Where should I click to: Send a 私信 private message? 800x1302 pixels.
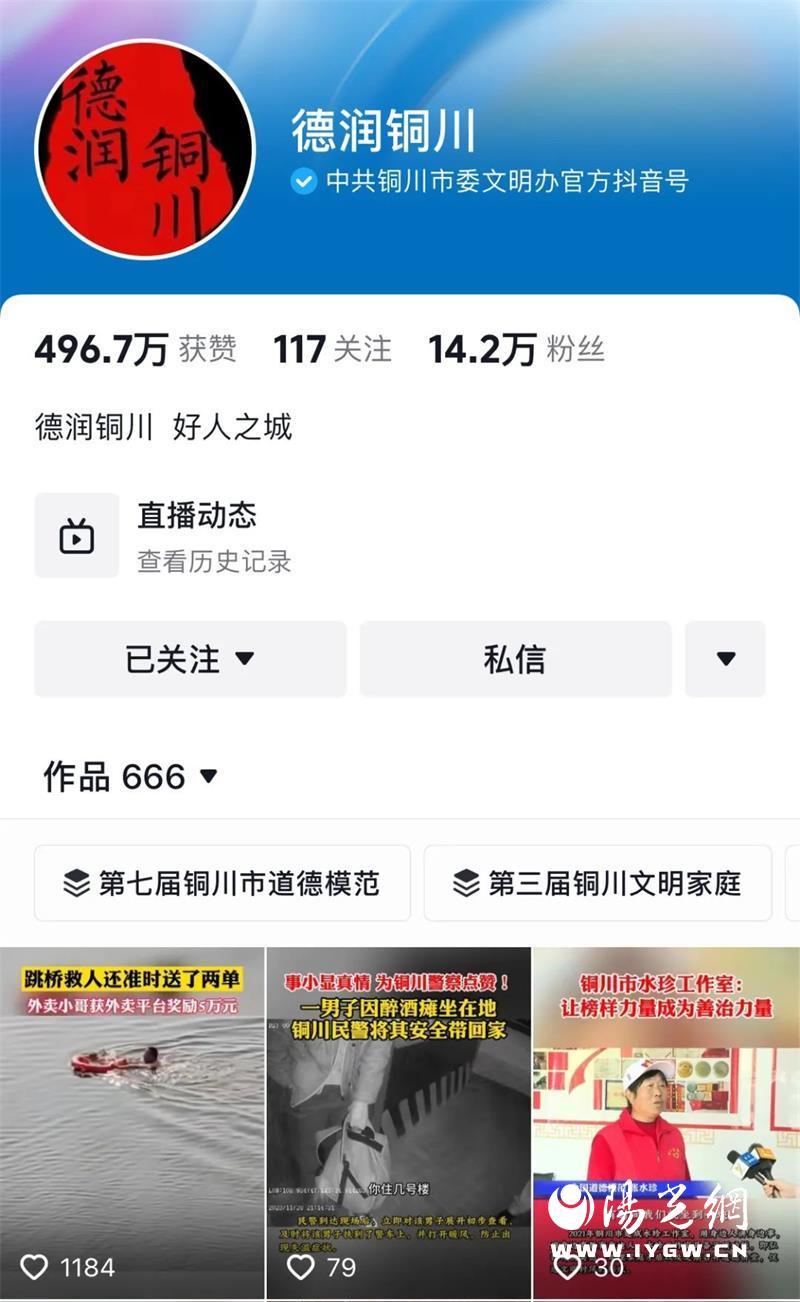coord(515,659)
